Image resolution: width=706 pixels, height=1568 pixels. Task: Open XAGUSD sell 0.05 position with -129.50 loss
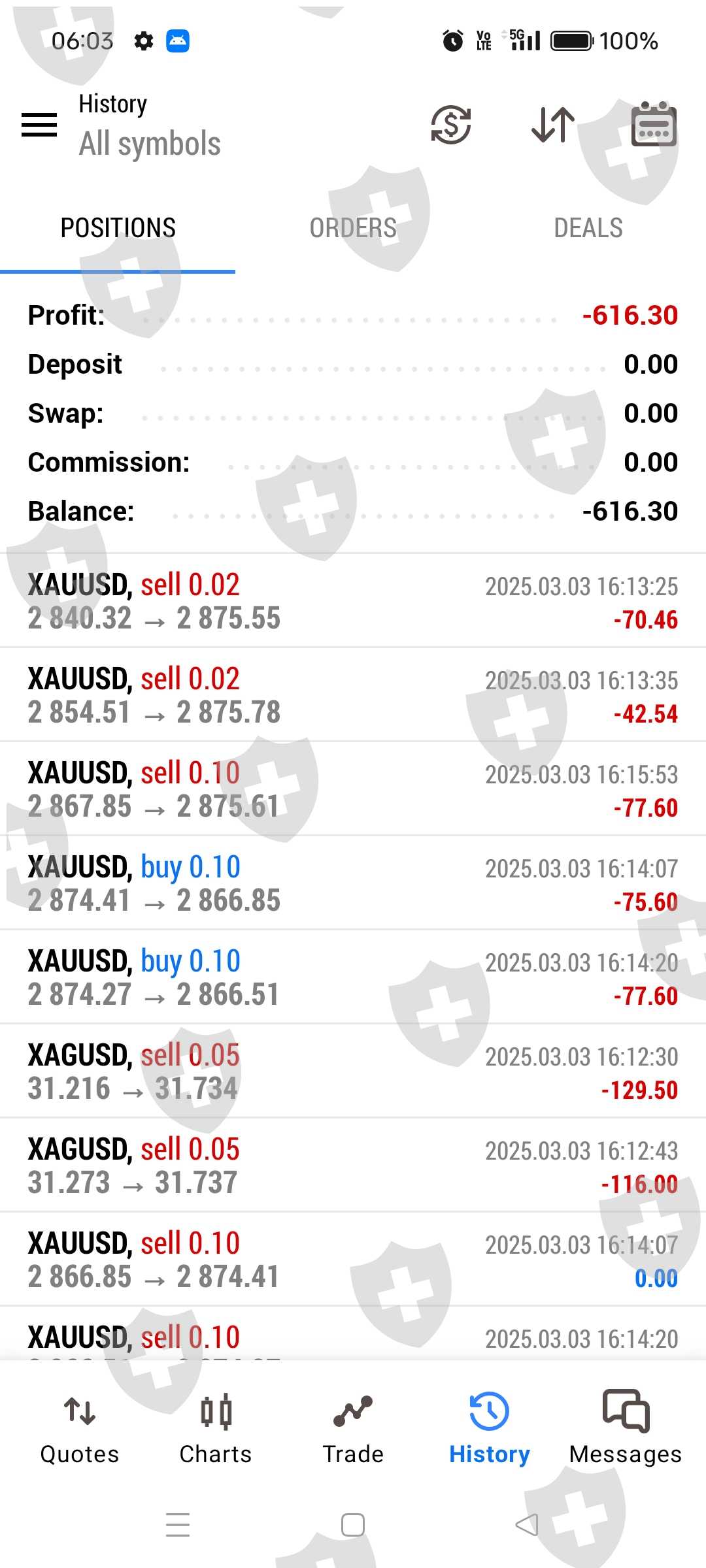click(353, 1071)
